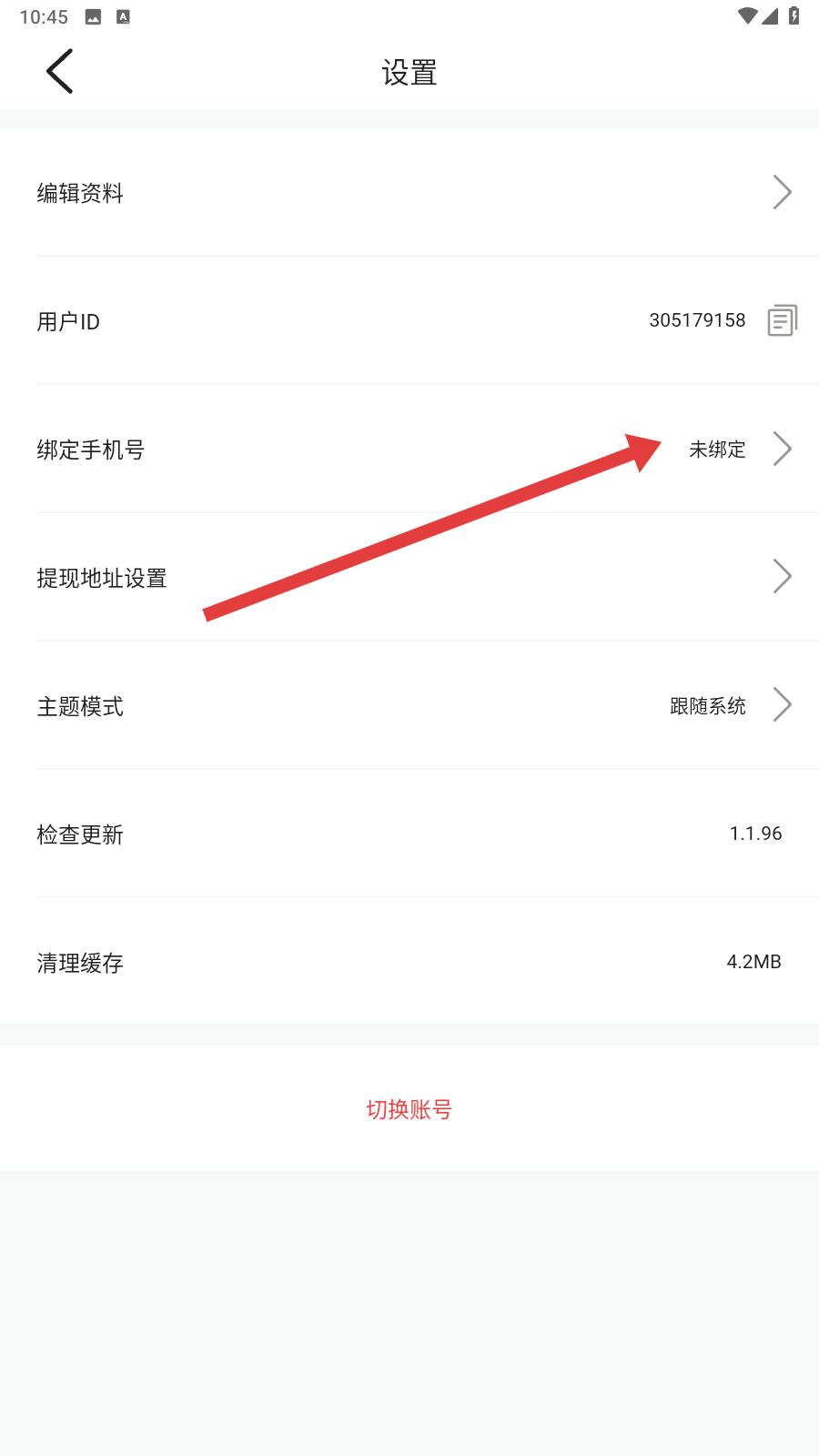
Task: Expand the 绑定手机号 row chevron
Action: (783, 449)
